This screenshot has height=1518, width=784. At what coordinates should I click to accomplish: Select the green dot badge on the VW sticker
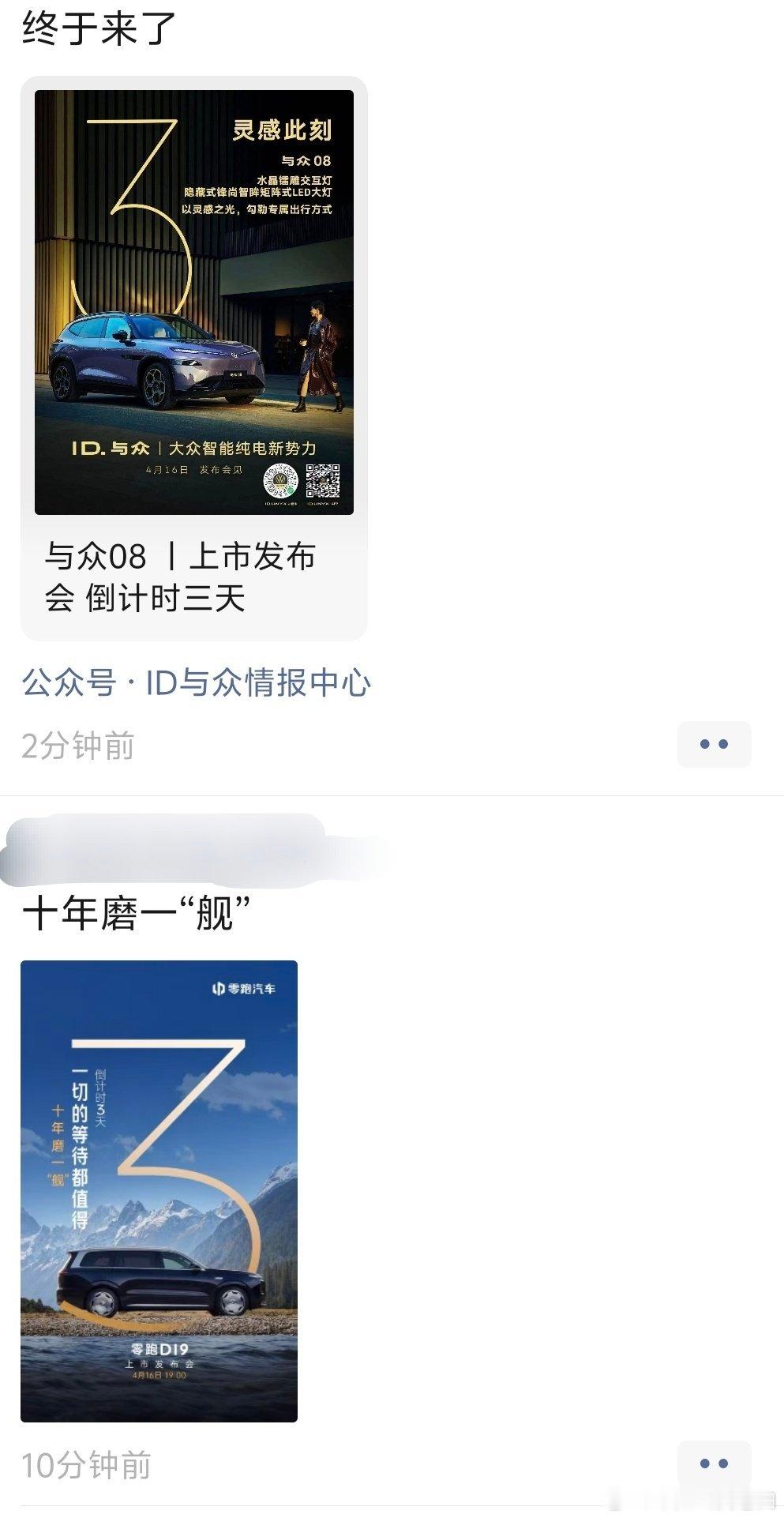[290, 490]
